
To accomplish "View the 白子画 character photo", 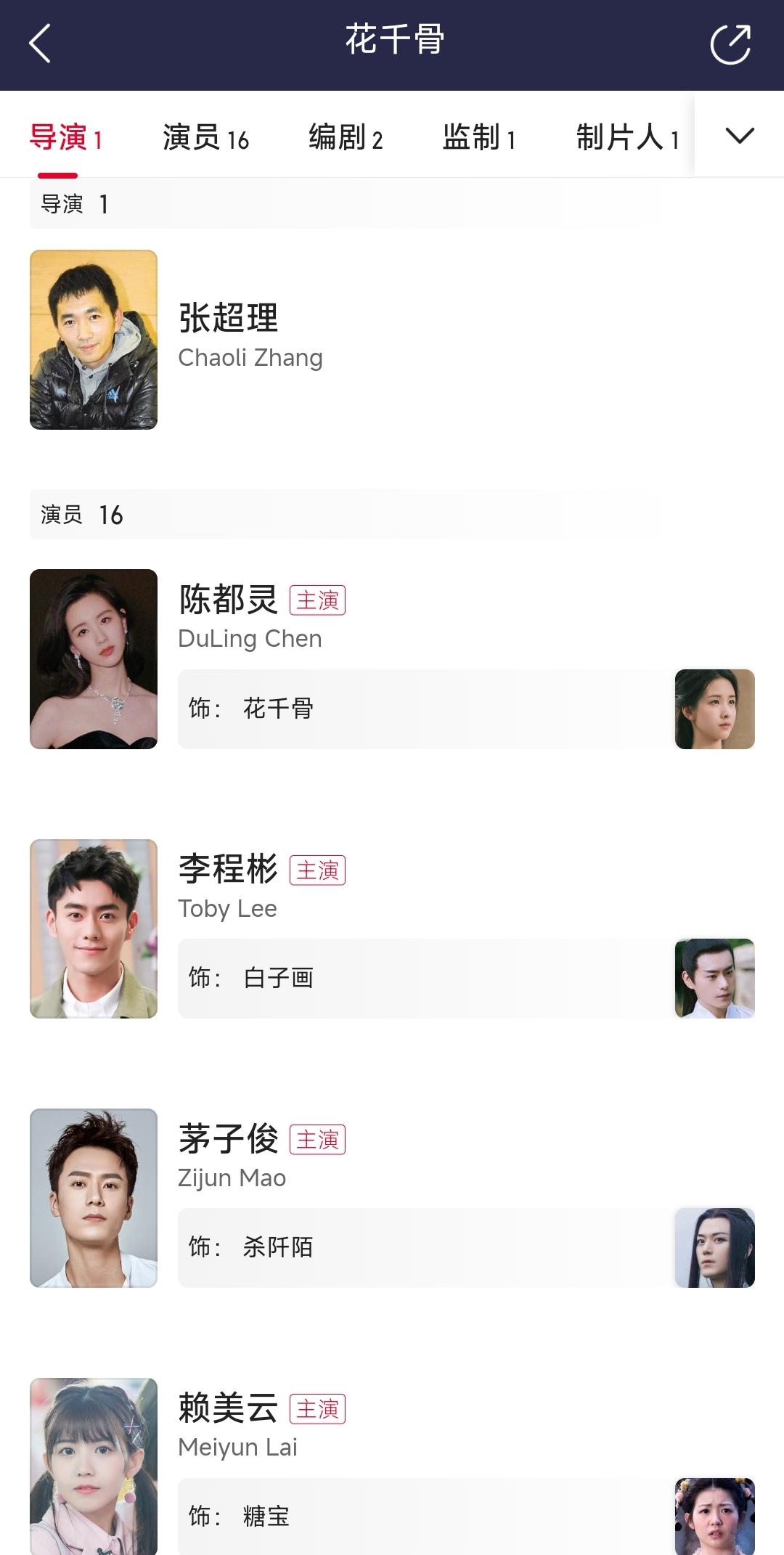I will pyautogui.click(x=714, y=979).
